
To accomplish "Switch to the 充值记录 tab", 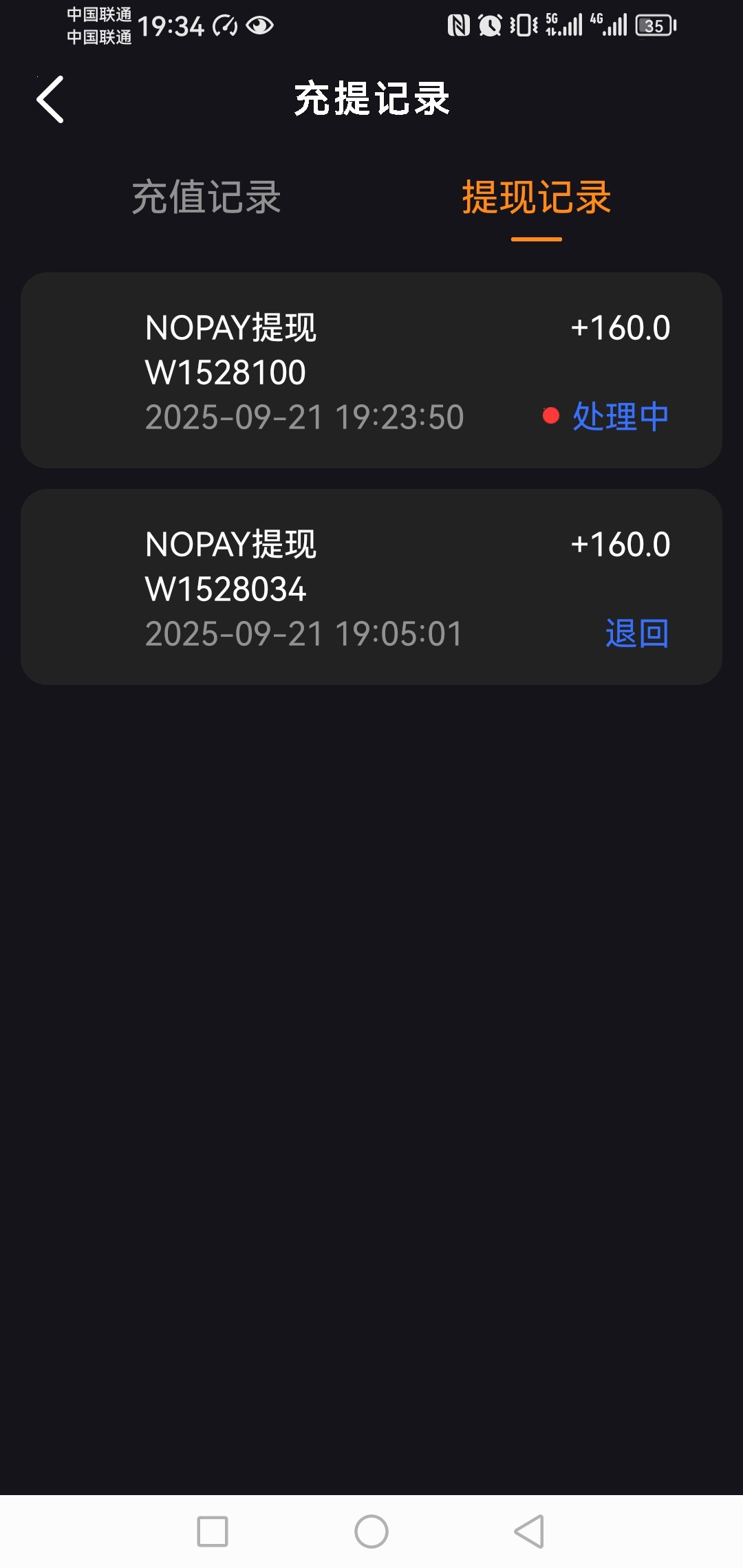I will pyautogui.click(x=206, y=197).
